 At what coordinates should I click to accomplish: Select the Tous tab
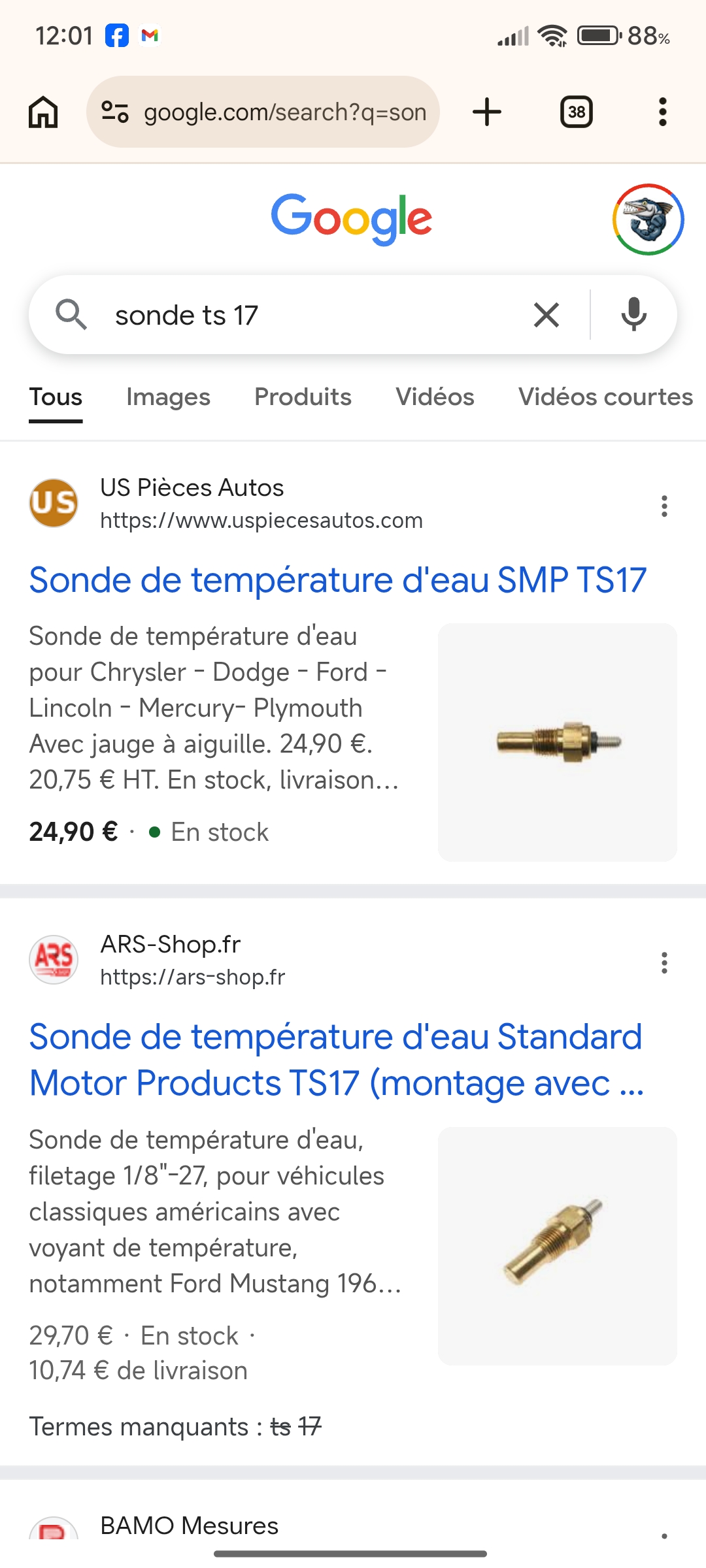(56, 397)
